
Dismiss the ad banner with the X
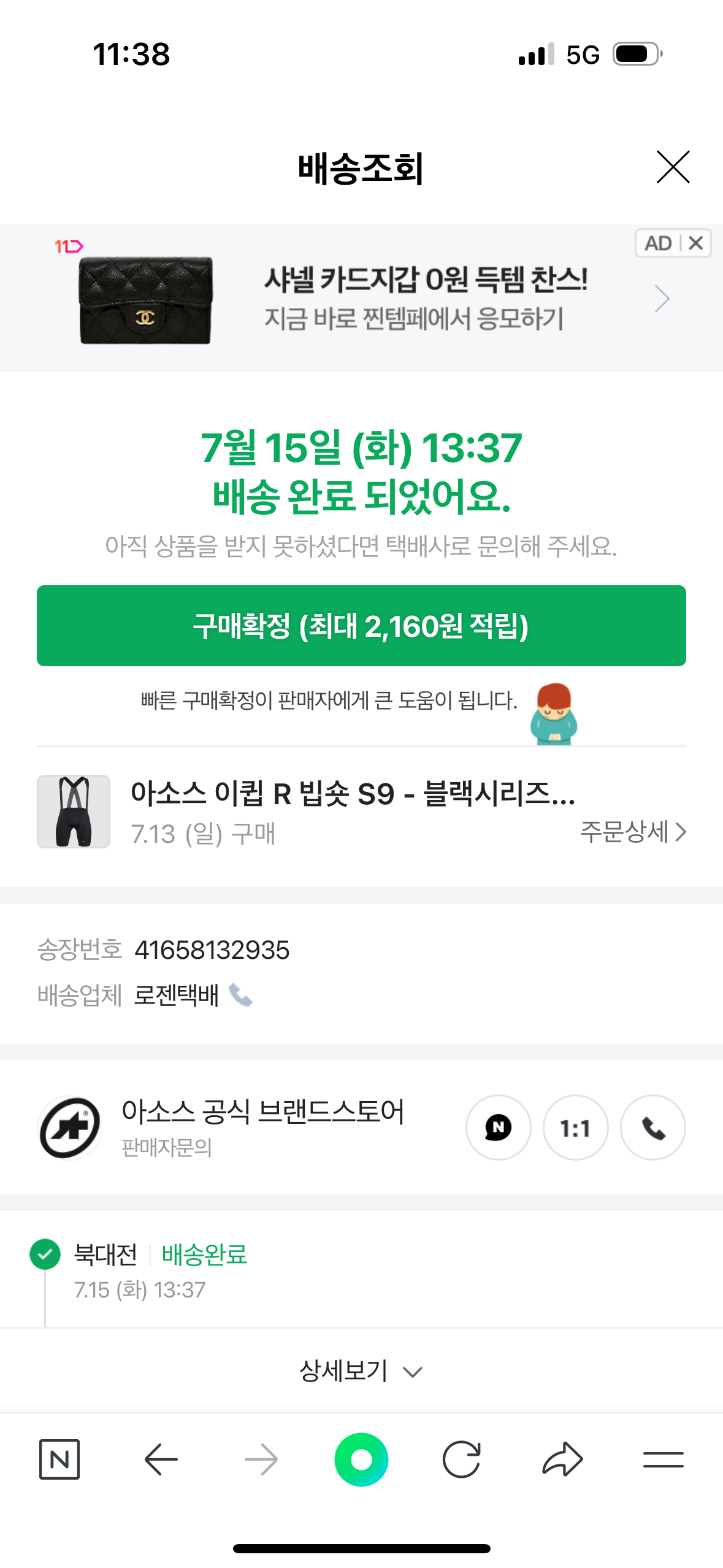pyautogui.click(x=695, y=244)
